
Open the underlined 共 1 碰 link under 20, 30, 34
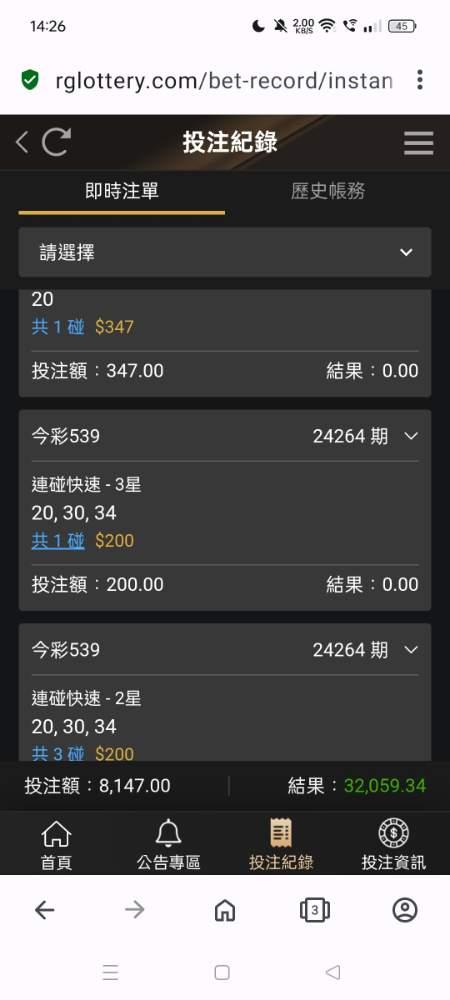point(58,541)
